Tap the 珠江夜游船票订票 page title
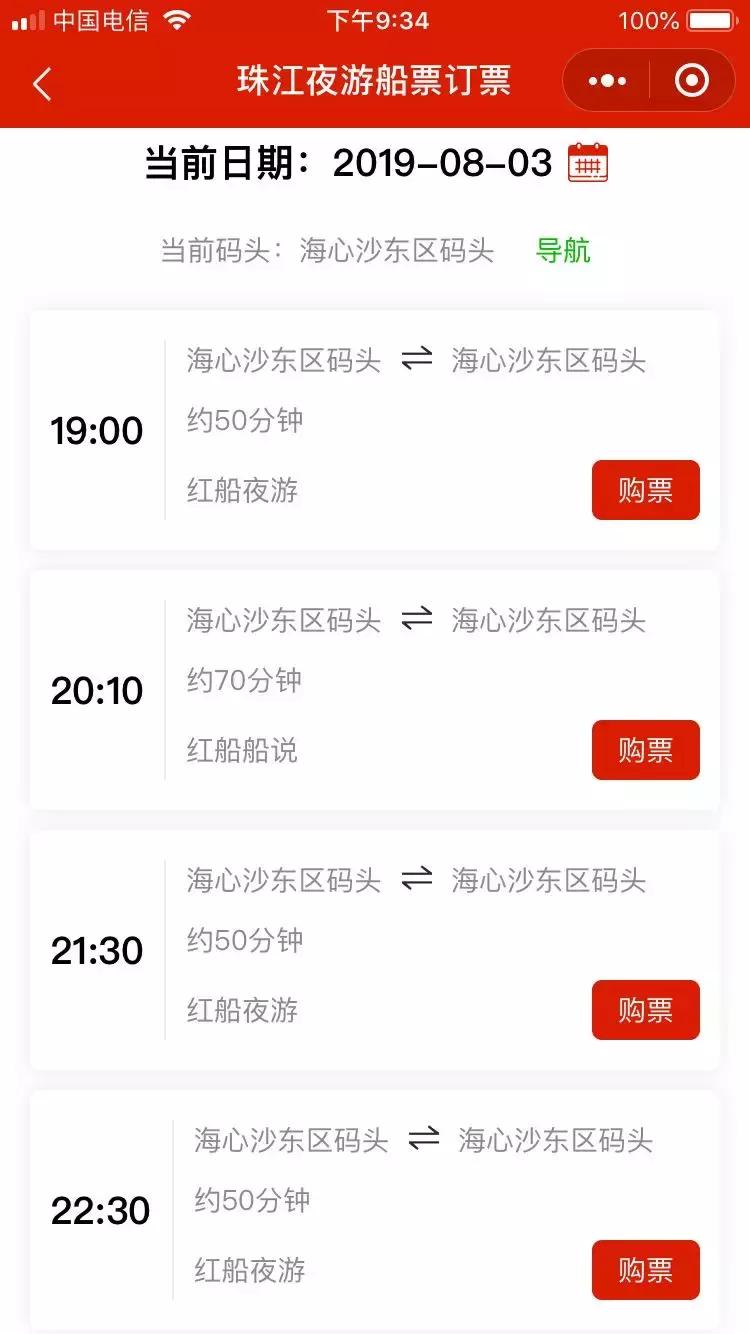 375,83
